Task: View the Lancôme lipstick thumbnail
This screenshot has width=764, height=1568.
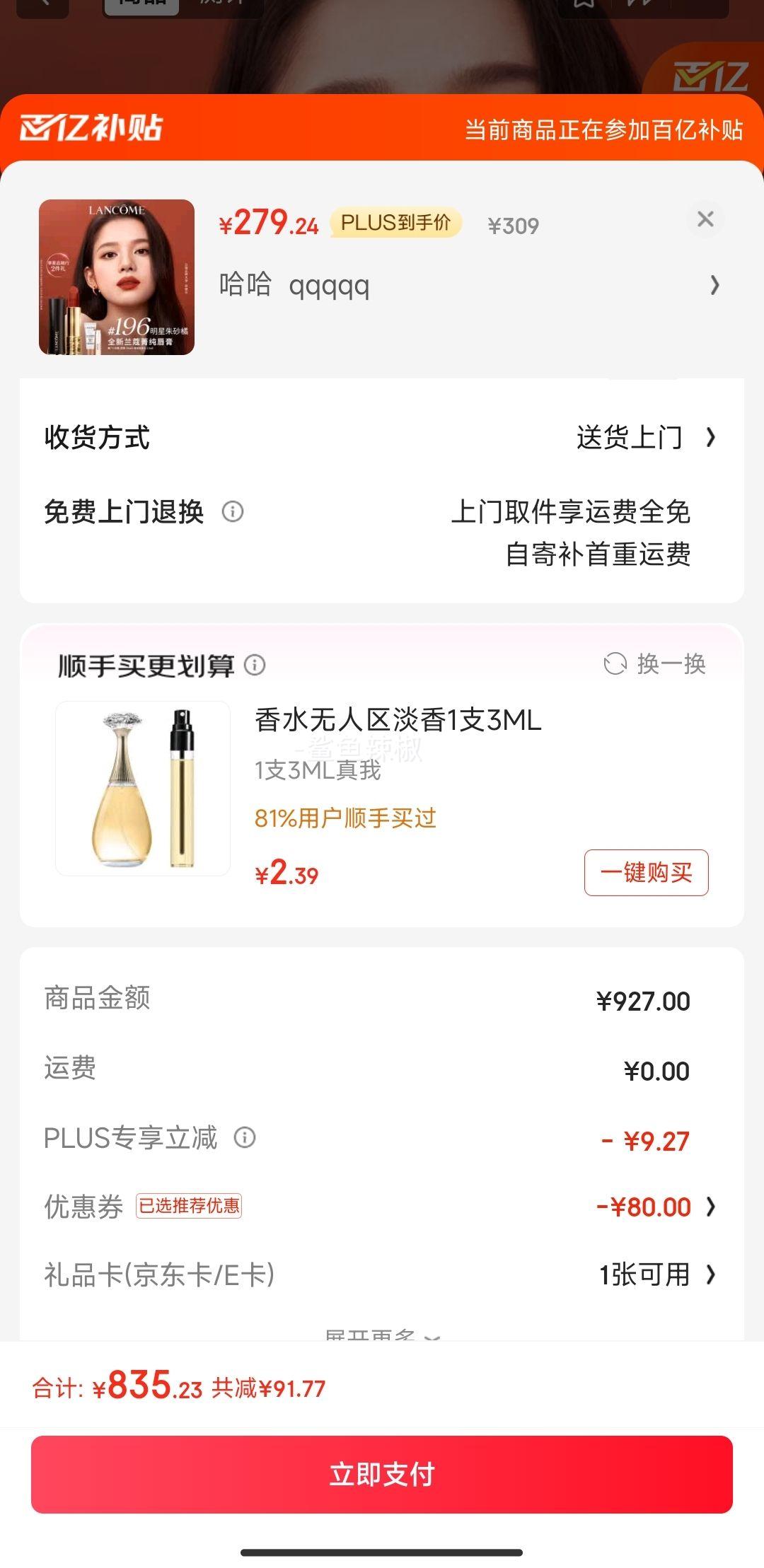Action: pos(117,277)
